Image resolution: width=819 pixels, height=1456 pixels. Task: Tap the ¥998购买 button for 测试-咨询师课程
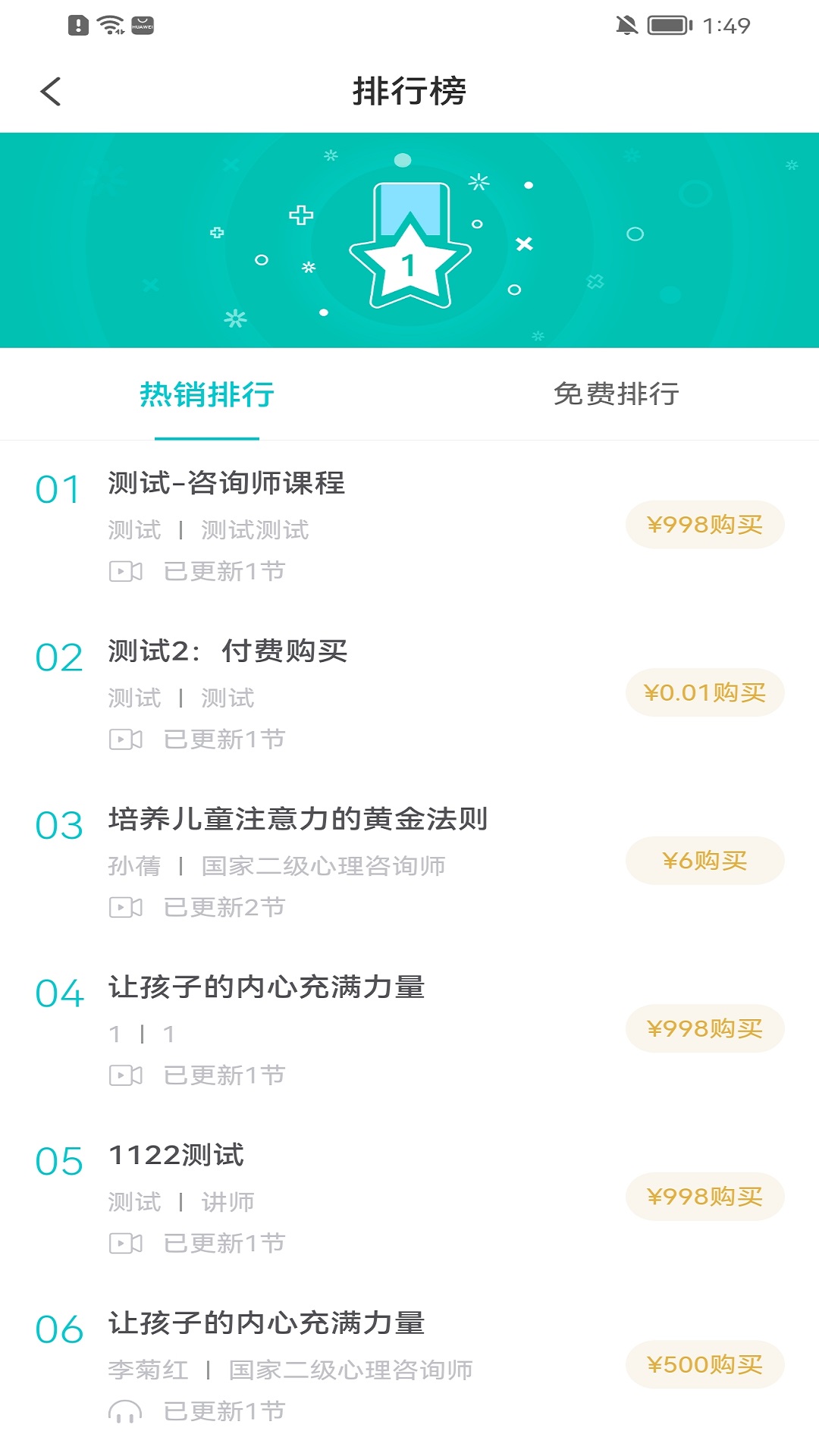coord(704,524)
